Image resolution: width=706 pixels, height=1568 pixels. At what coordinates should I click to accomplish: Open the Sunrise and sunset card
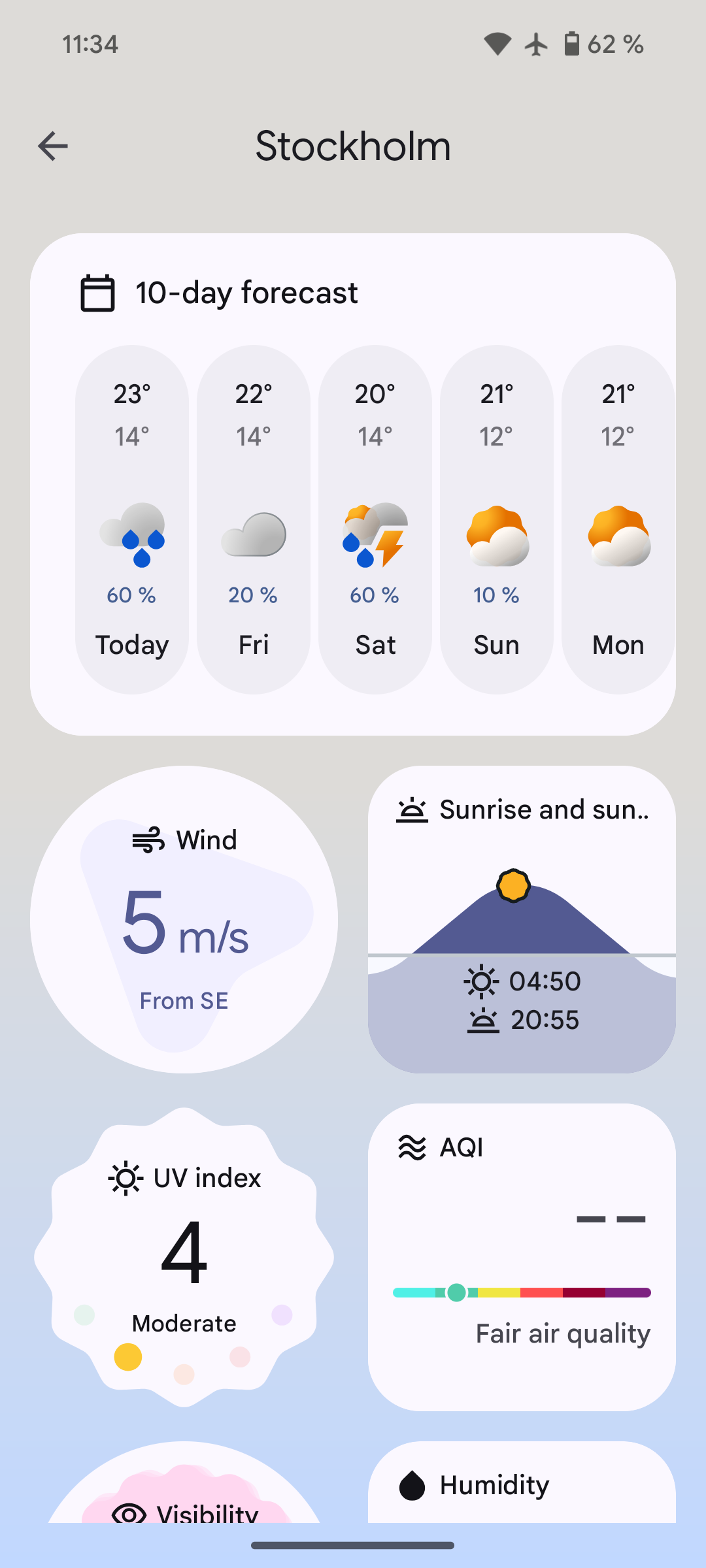(x=522, y=919)
